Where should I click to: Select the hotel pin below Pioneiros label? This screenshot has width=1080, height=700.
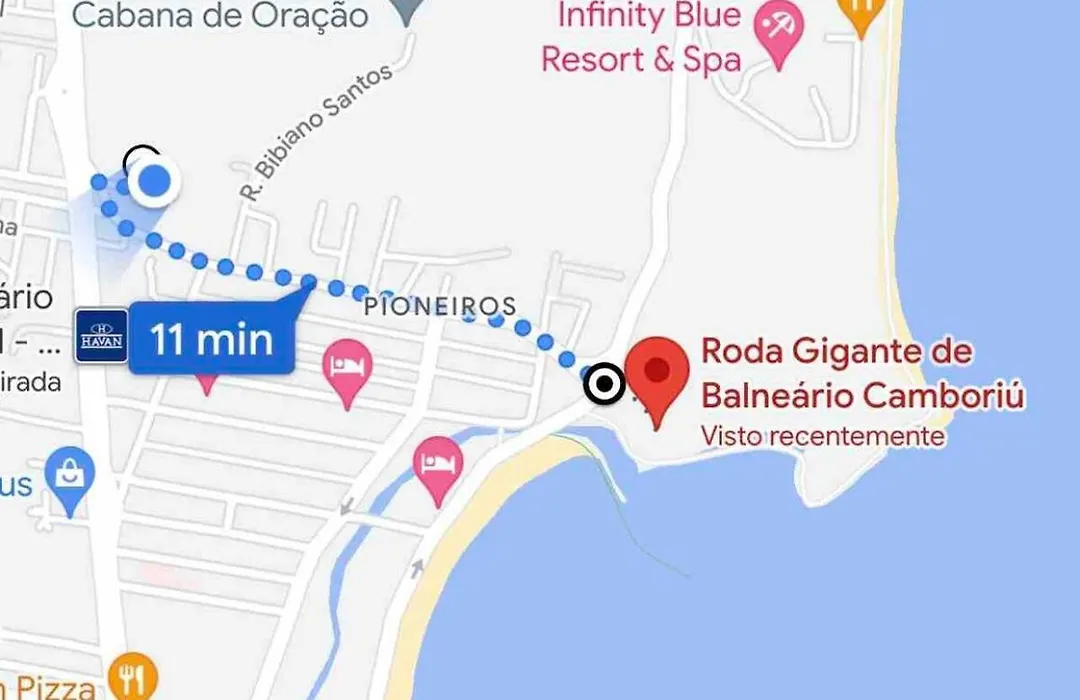click(347, 368)
